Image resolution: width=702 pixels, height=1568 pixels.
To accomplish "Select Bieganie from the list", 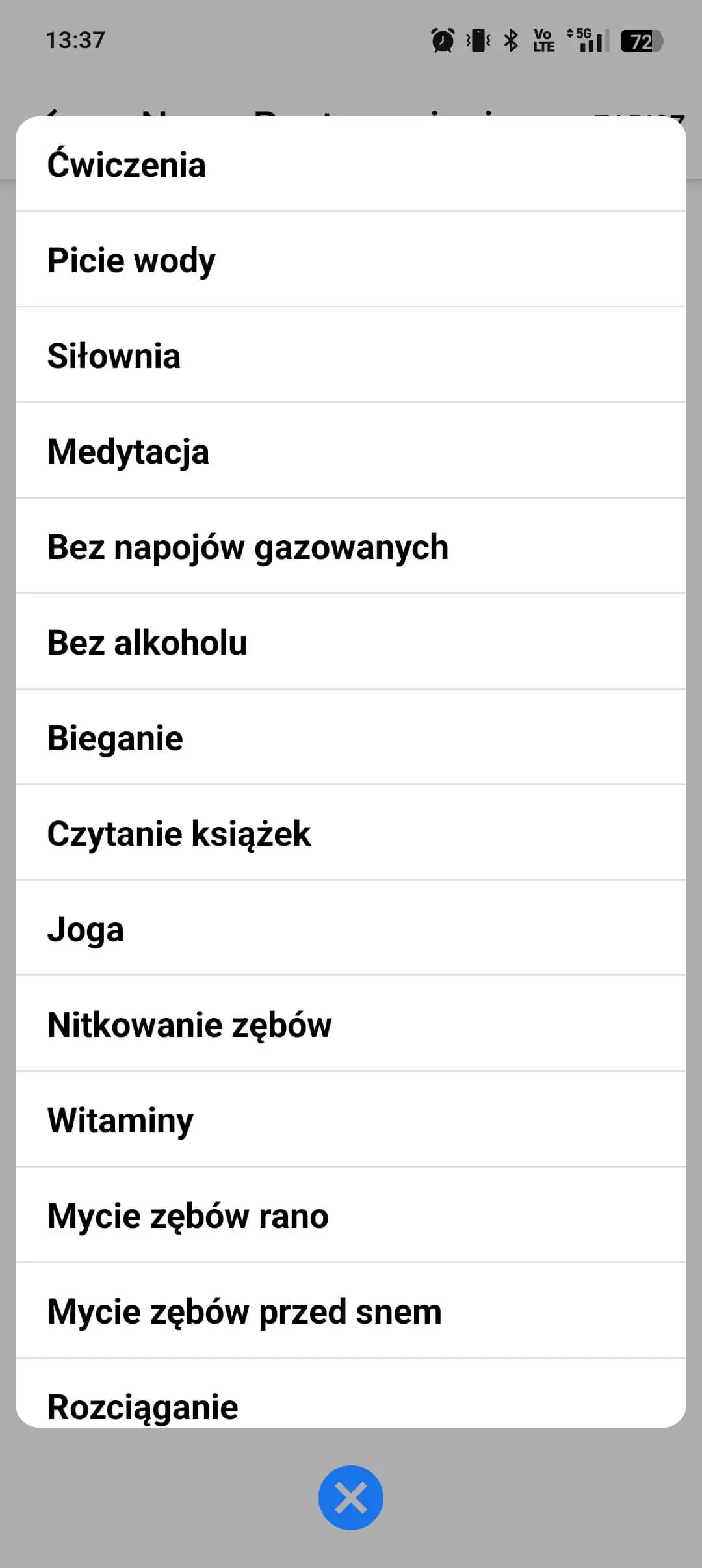I will point(351,738).
